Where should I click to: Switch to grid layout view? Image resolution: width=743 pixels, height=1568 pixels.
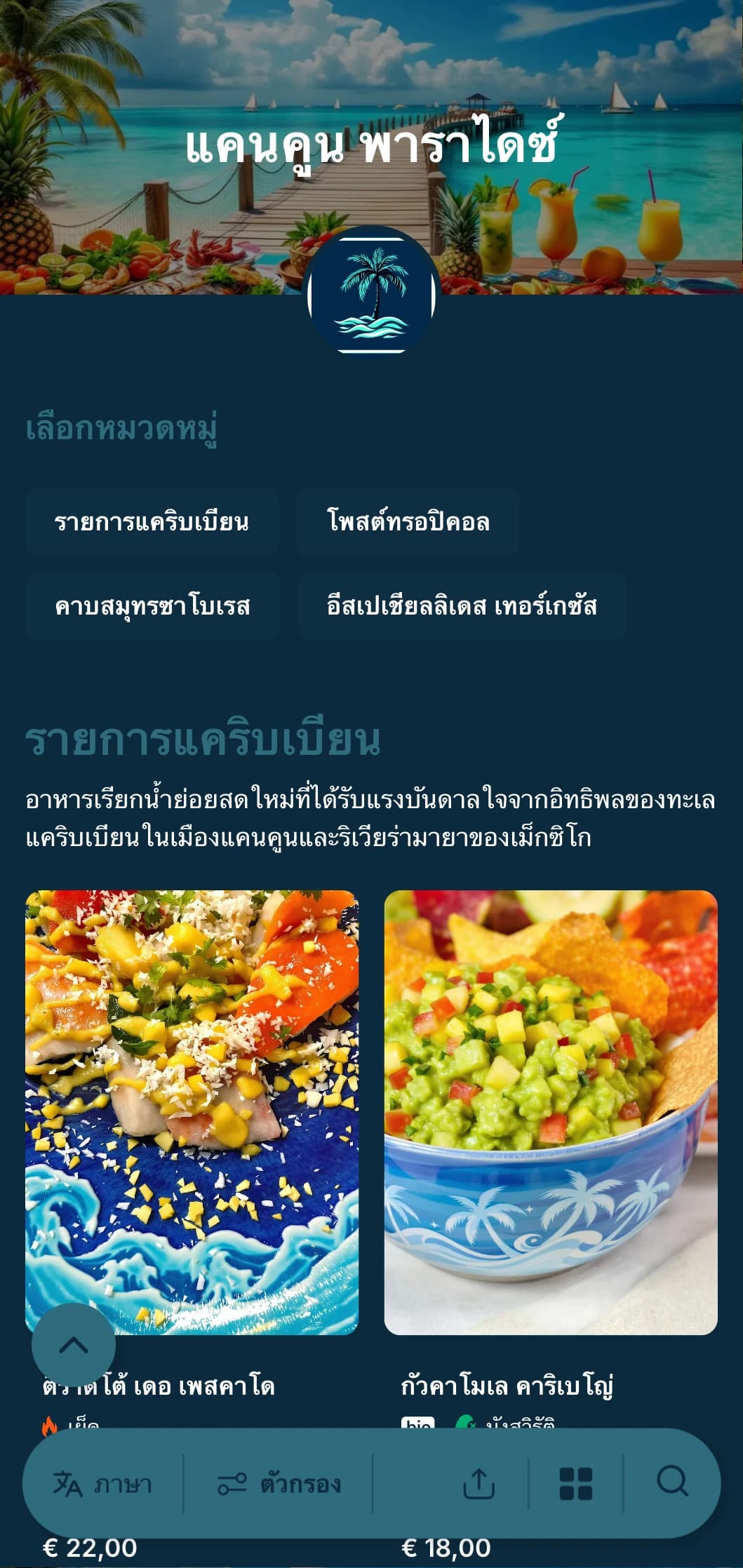[576, 1484]
